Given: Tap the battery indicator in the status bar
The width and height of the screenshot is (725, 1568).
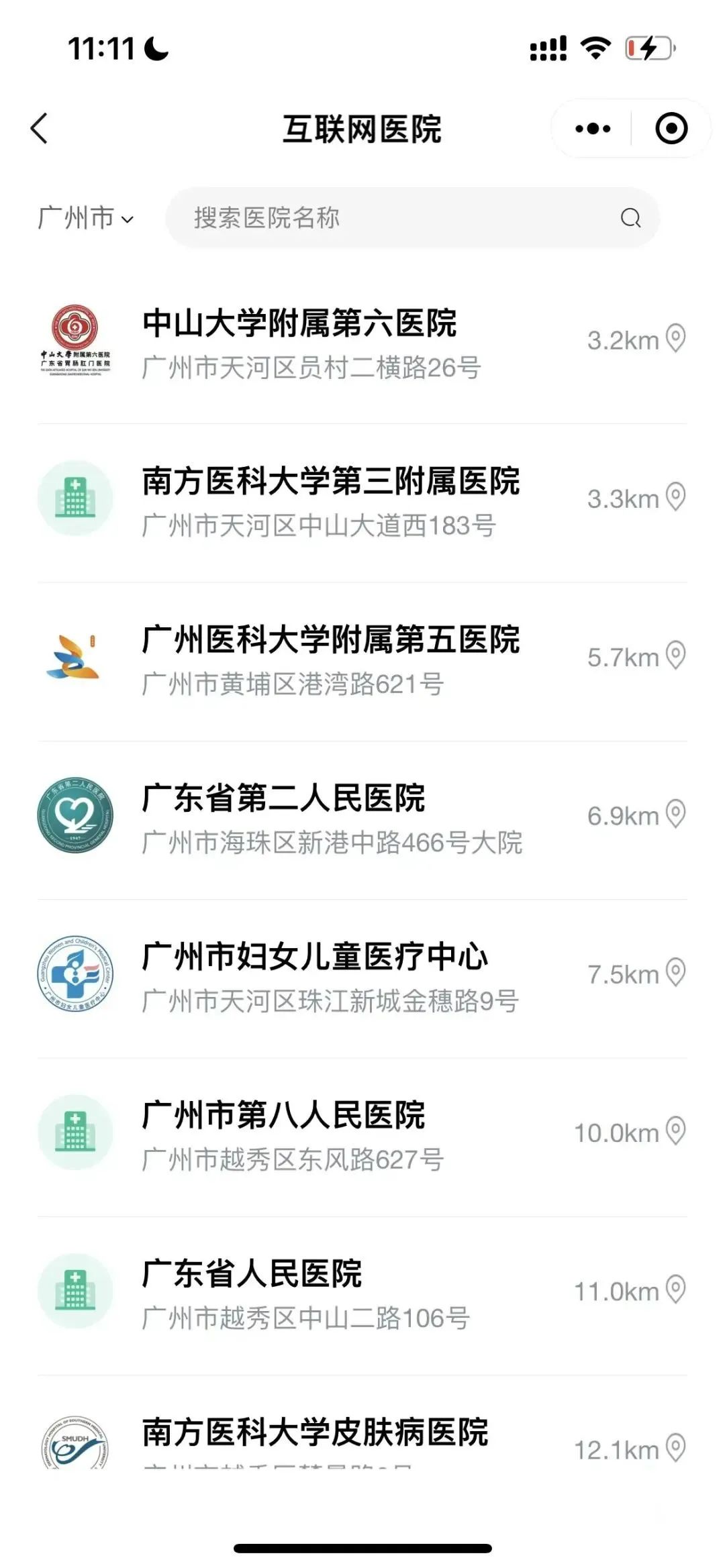Looking at the screenshot, I should pos(648,47).
